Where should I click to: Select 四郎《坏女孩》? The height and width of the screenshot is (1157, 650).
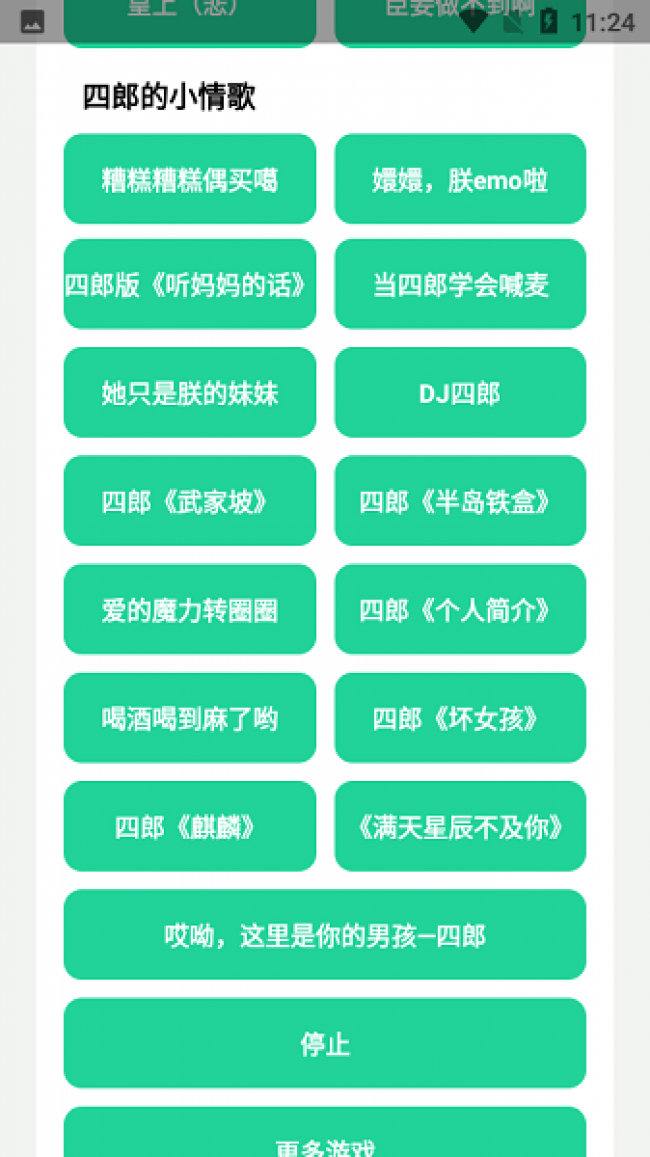coord(460,718)
